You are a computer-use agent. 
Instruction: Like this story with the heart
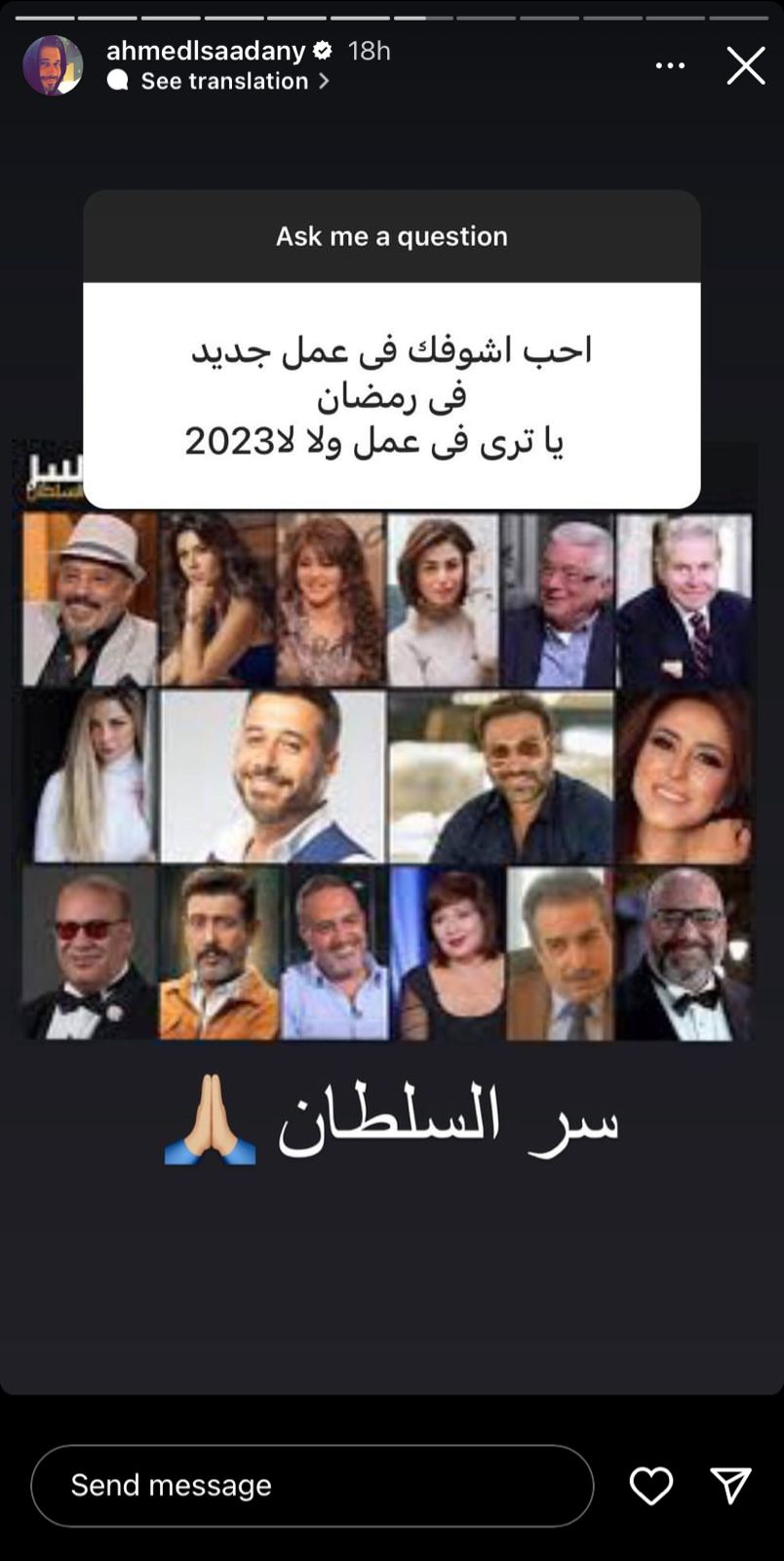point(650,1485)
